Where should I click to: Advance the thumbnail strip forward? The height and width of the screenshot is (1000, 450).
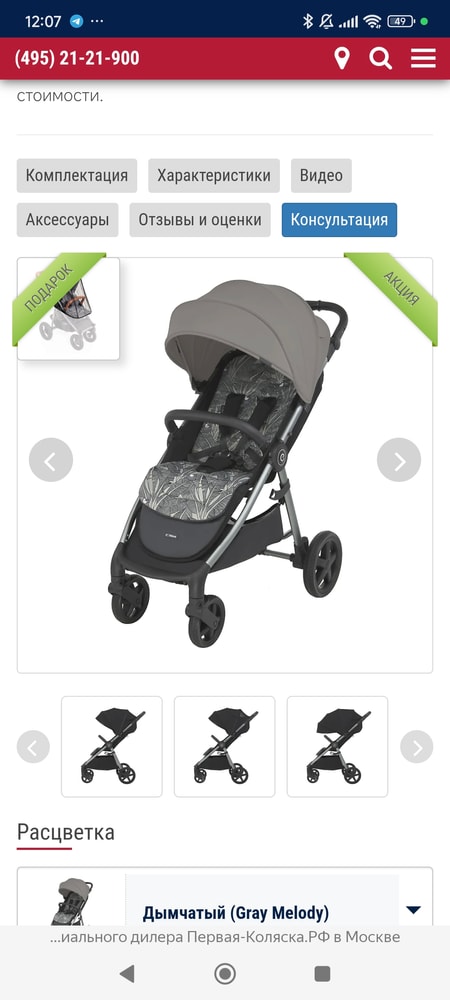coord(417,747)
